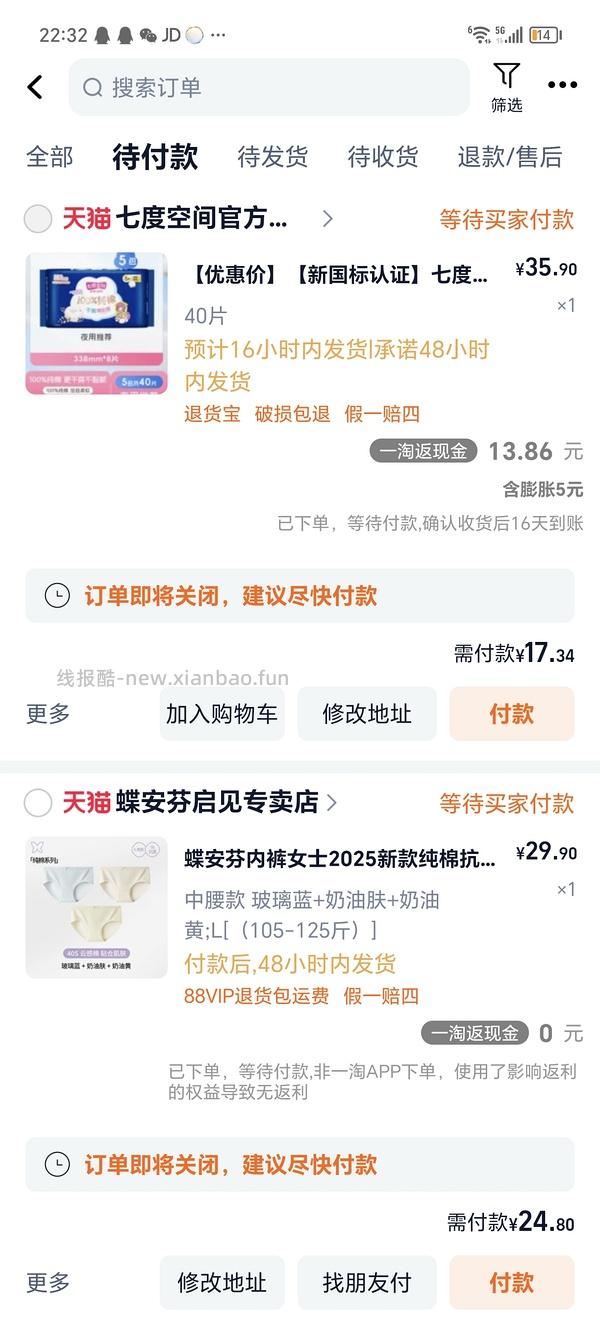The width and height of the screenshot is (600, 1323).
Task: Tap 修改地址 on the 七度空间 order
Action: (x=366, y=714)
